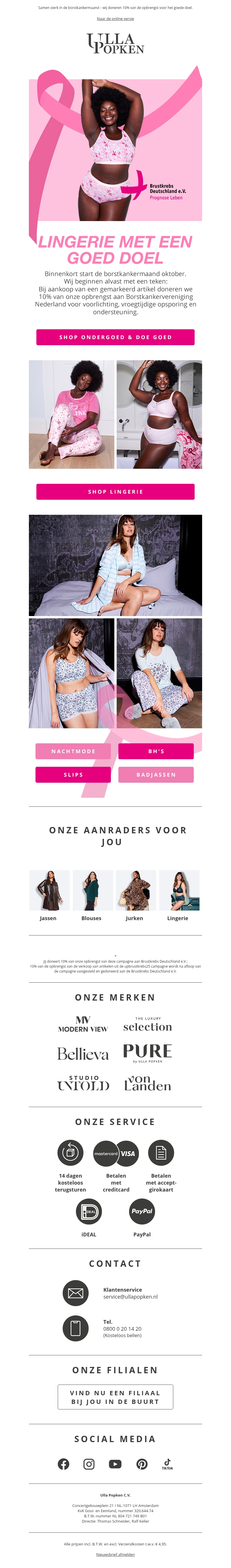Tap Shop ondergoed & doe goed button

(115, 337)
